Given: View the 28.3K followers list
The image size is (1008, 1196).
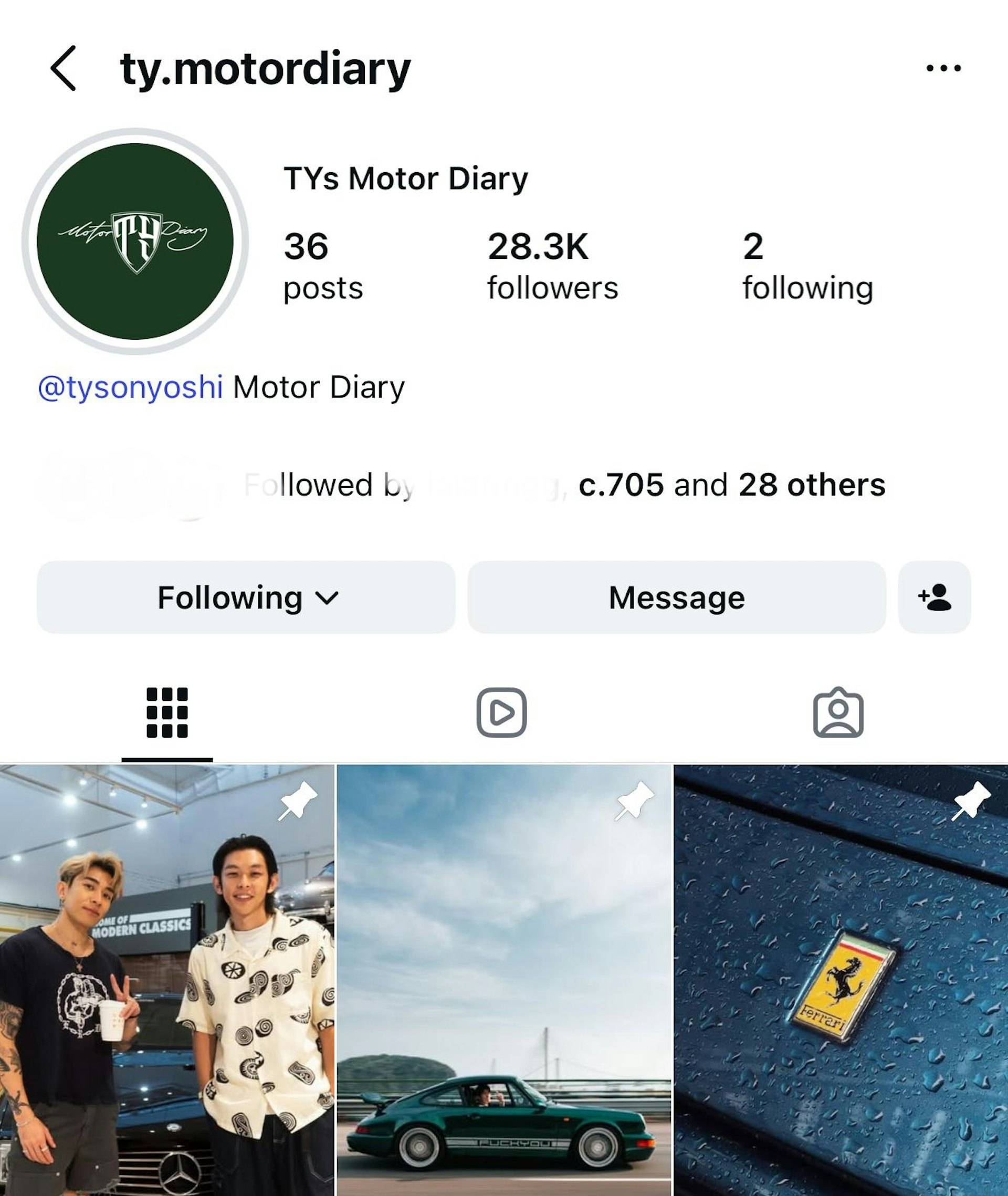Looking at the screenshot, I should [x=552, y=266].
